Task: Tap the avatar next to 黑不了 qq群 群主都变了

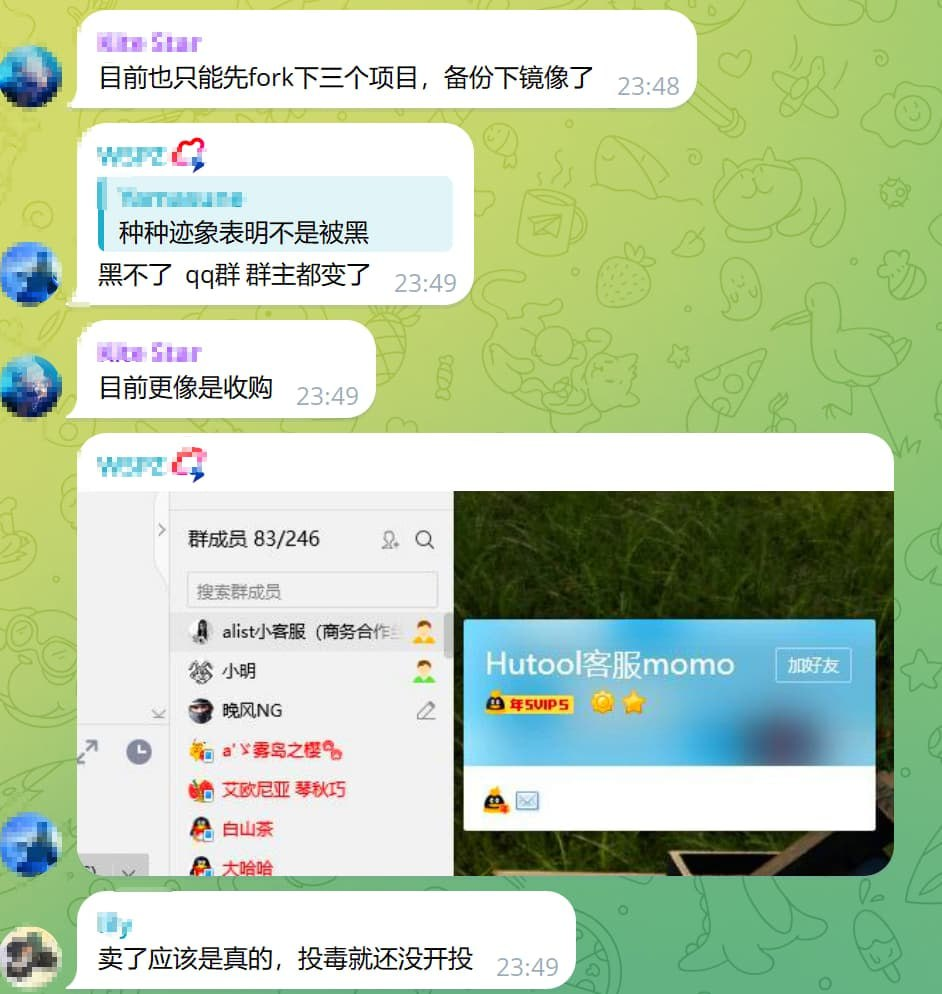Action: [31, 273]
